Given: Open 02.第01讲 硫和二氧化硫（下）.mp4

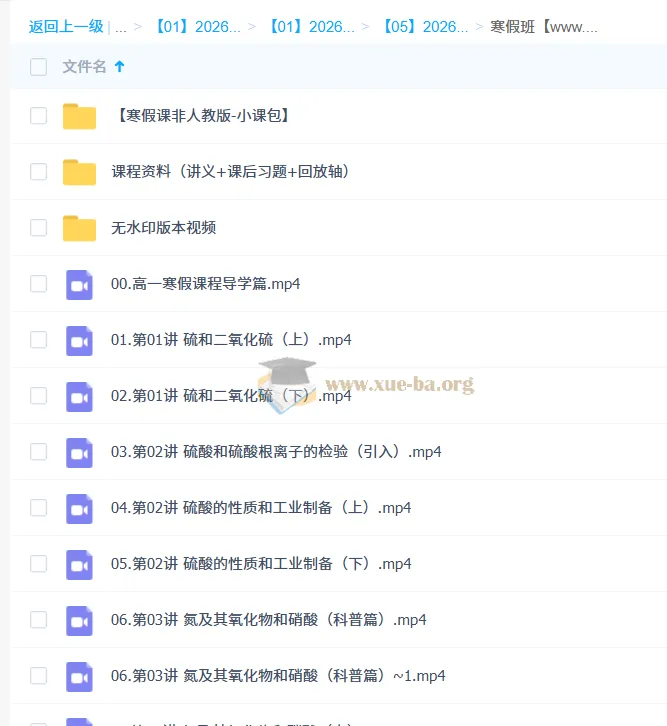Looking at the screenshot, I should tap(231, 396).
